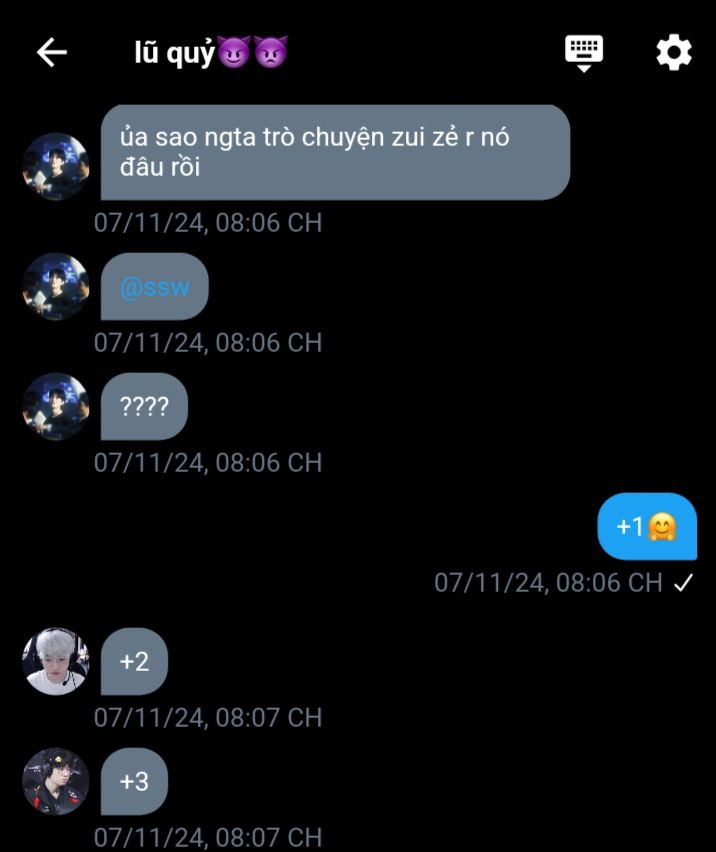This screenshot has height=852, width=716.
Task: Show the keyboard with the keyboard icon
Action: 584,51
